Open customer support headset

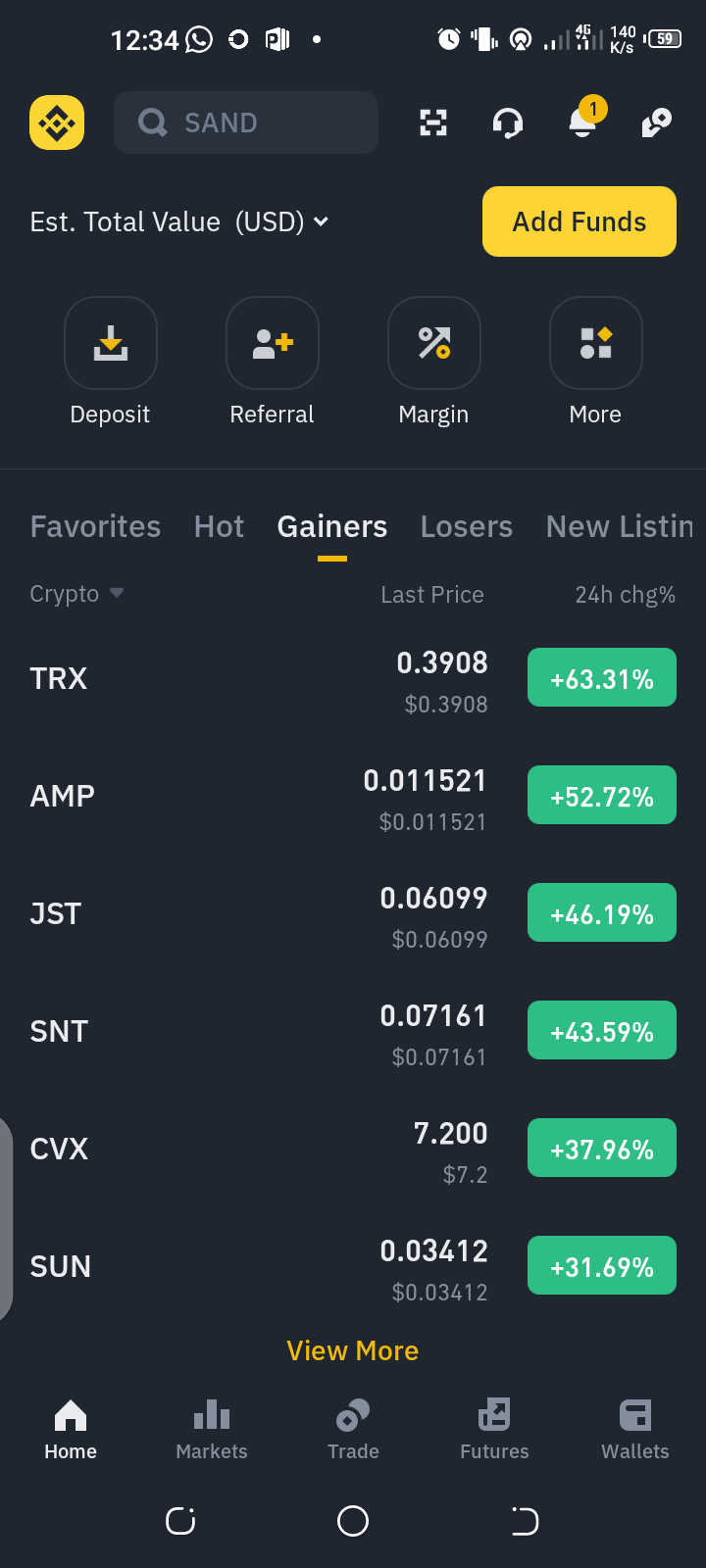(x=507, y=122)
